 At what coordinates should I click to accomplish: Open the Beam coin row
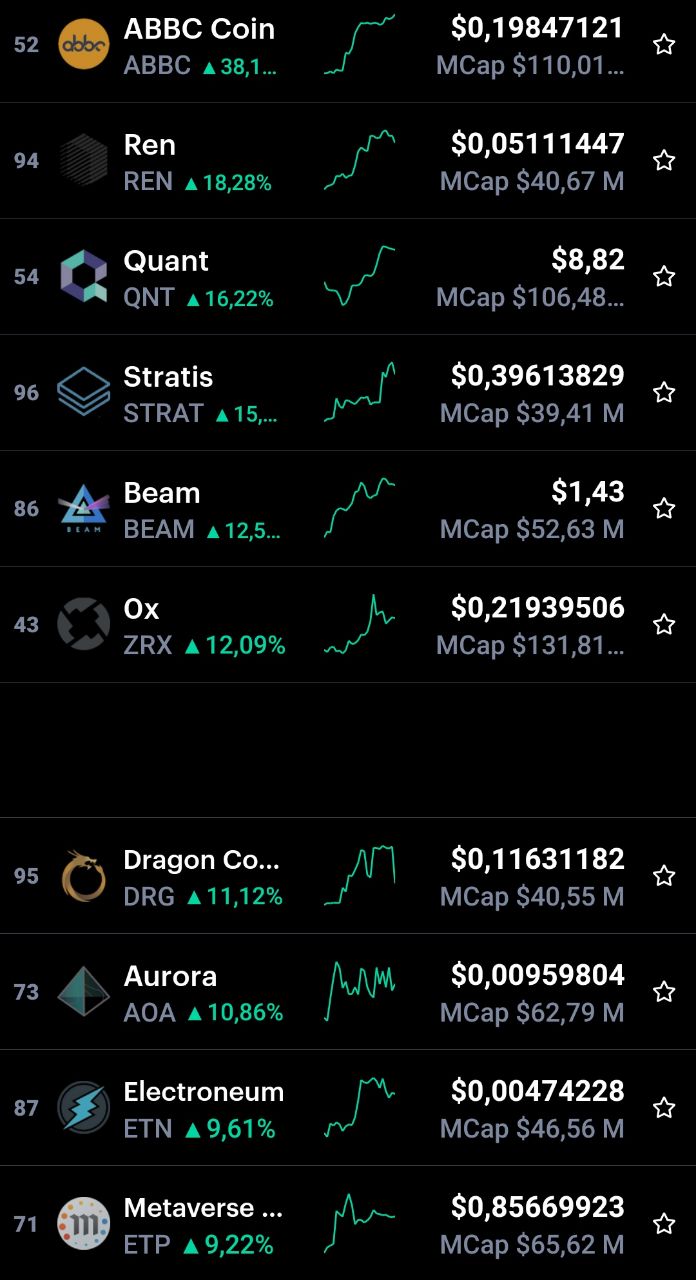click(348, 509)
